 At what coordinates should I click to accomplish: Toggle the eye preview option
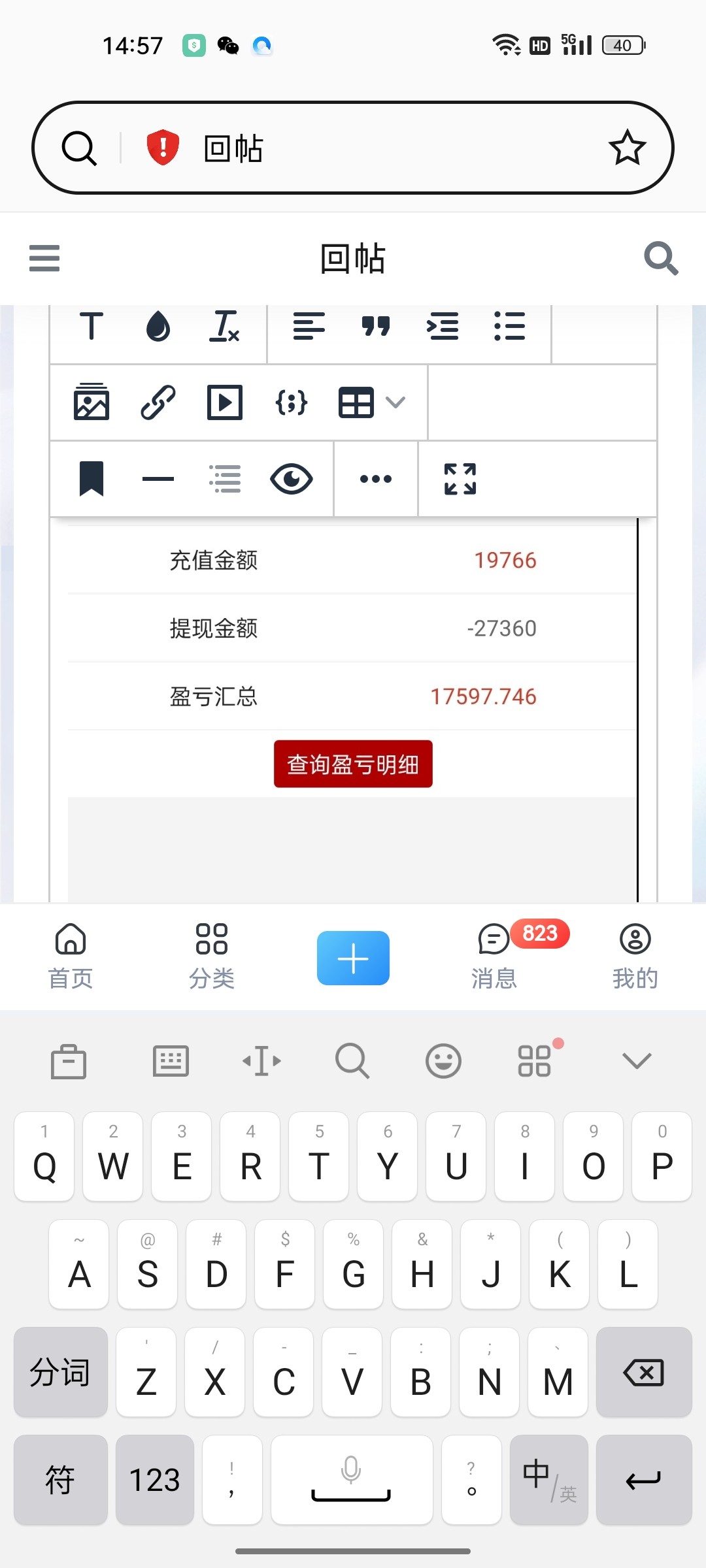coord(292,479)
